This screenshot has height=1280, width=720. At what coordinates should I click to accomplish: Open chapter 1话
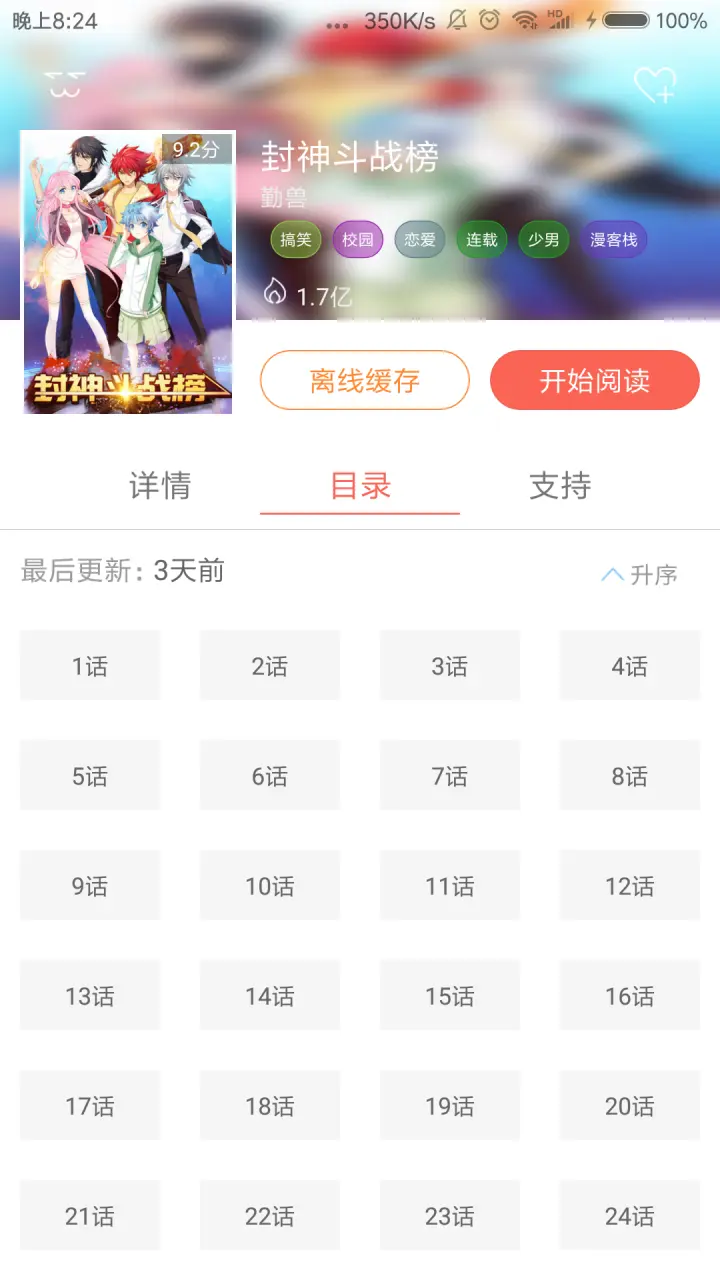coord(90,666)
